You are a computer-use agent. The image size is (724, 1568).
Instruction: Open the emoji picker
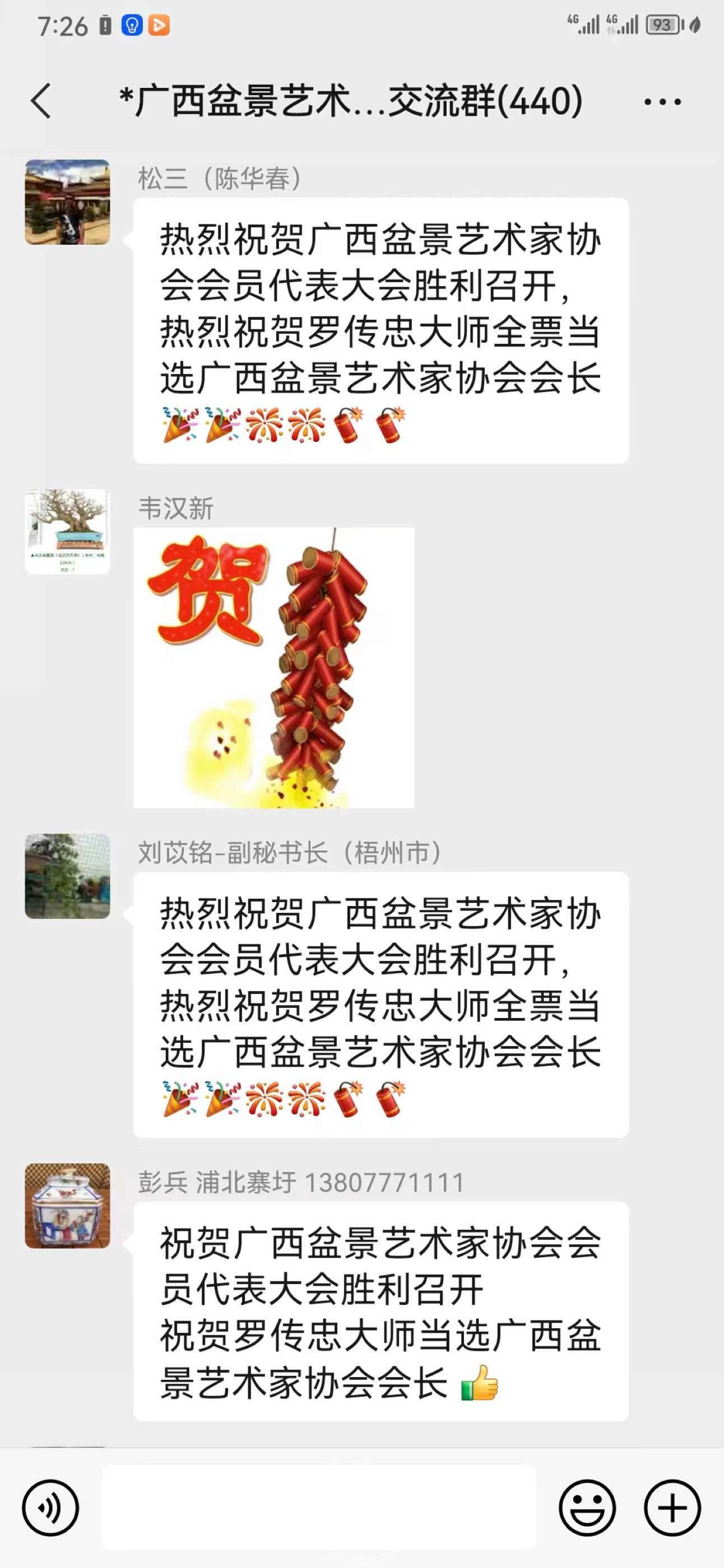pyautogui.click(x=587, y=1507)
